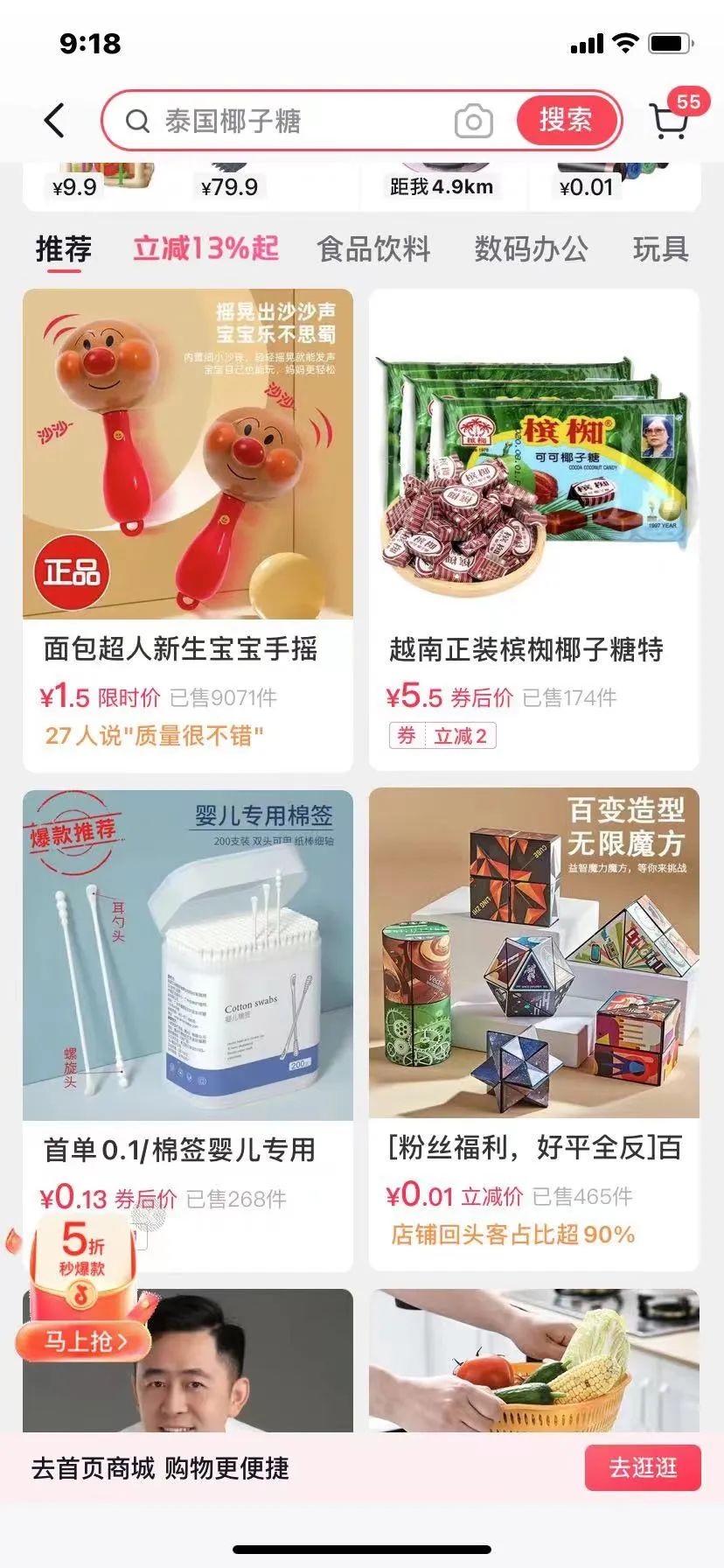This screenshot has height=1568, width=724.
Task: Tap the back arrow to return
Action: (x=54, y=121)
